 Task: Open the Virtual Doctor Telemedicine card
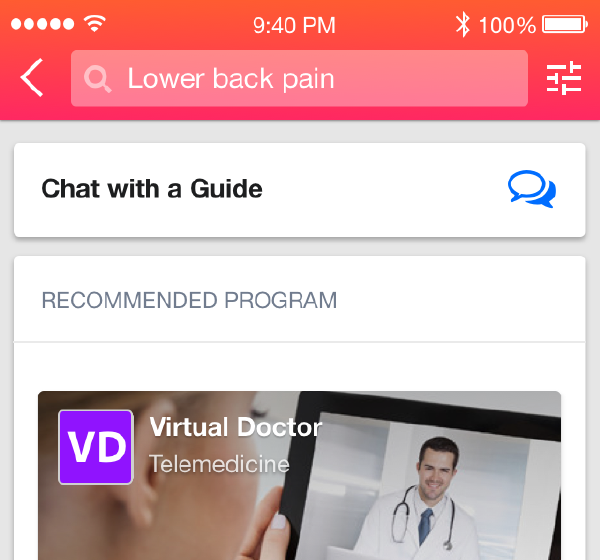click(299, 475)
